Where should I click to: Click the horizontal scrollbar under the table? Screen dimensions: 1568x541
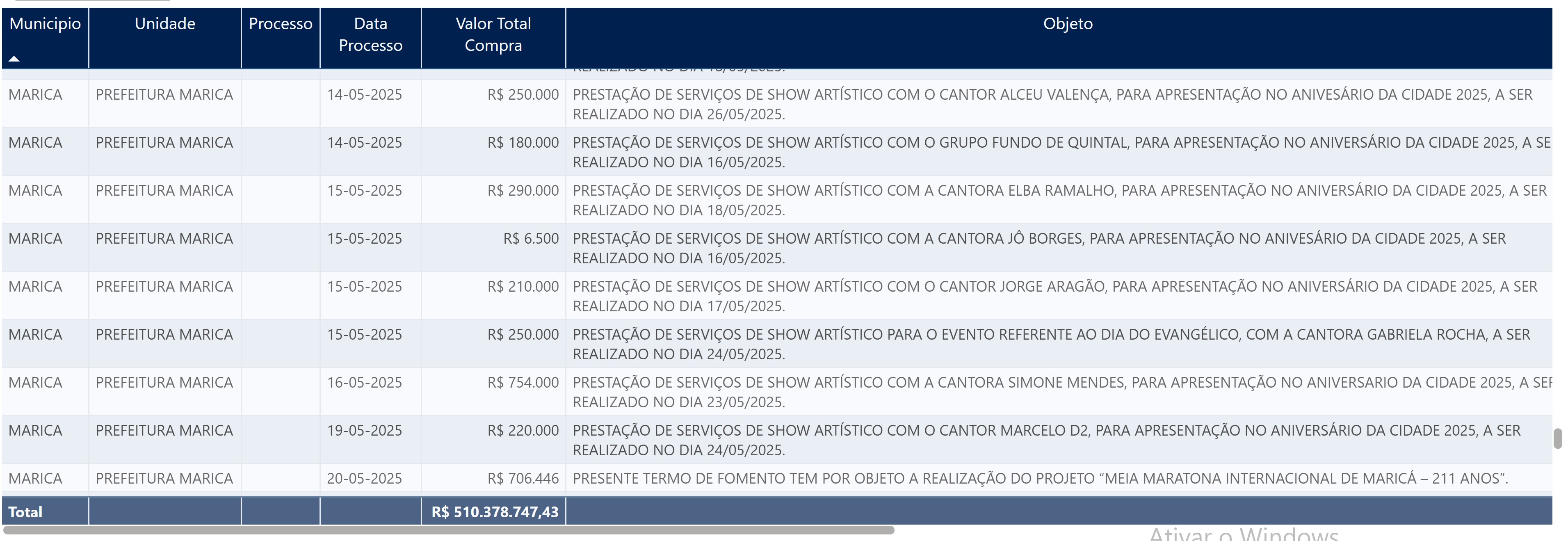(x=449, y=531)
